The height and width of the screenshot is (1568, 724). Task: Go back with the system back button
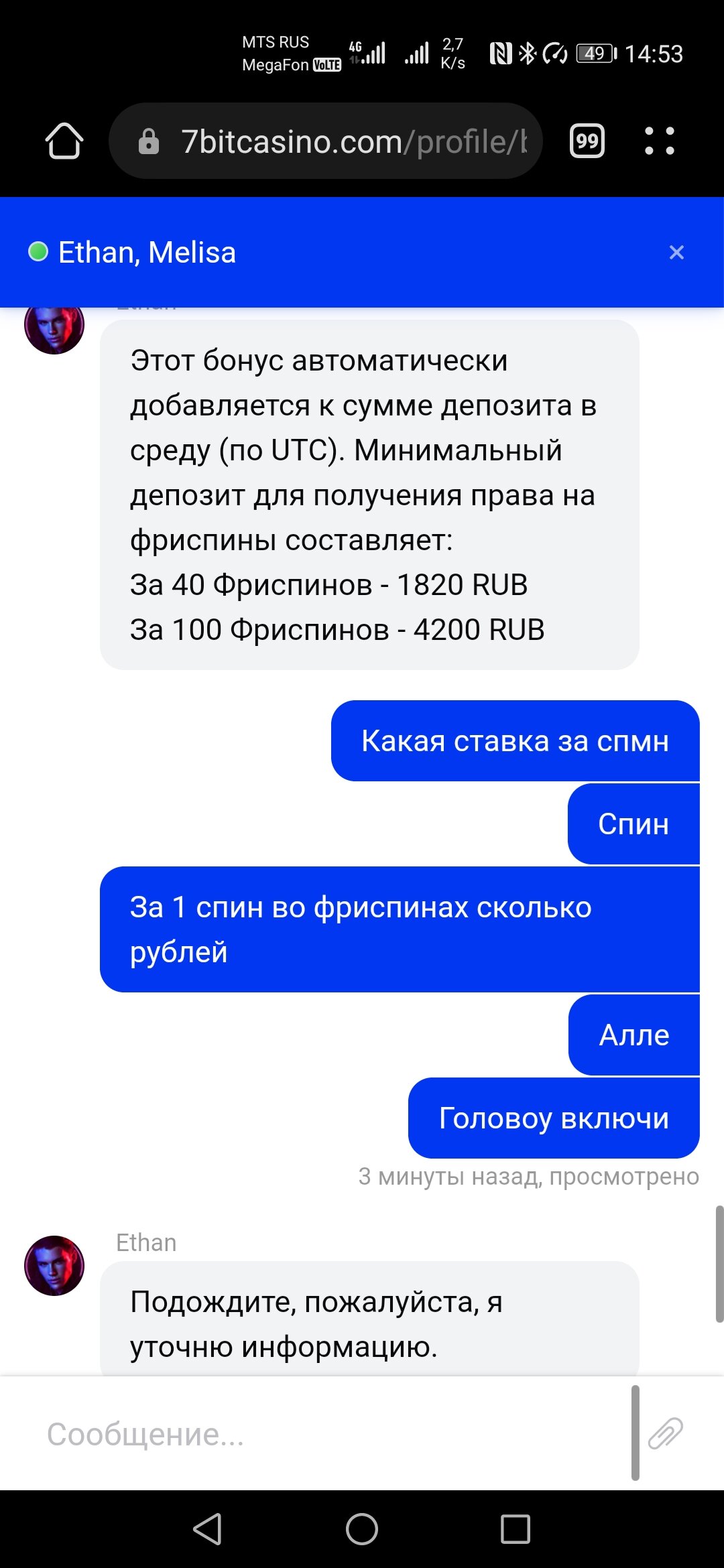(x=208, y=1529)
